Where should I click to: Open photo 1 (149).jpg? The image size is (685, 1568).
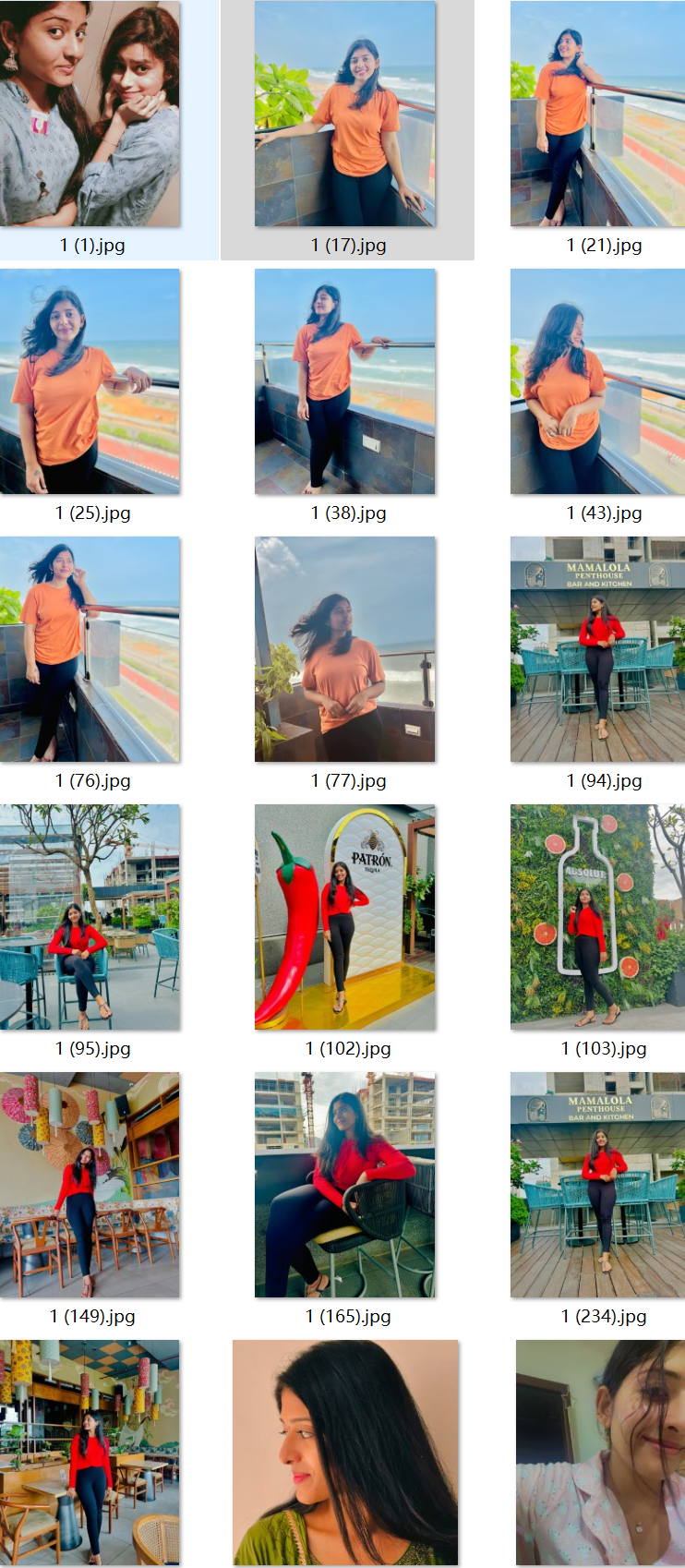(90, 1185)
